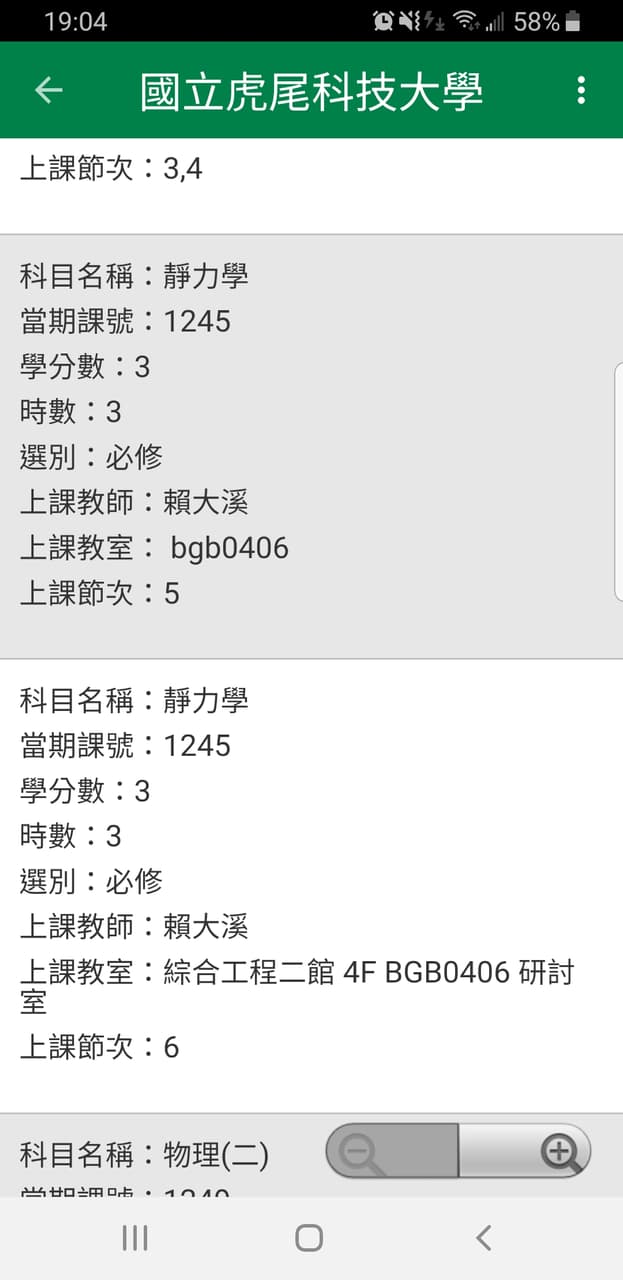The width and height of the screenshot is (623, 1280).
Task: Zoom in with the plus magnifier
Action: tap(525, 1151)
